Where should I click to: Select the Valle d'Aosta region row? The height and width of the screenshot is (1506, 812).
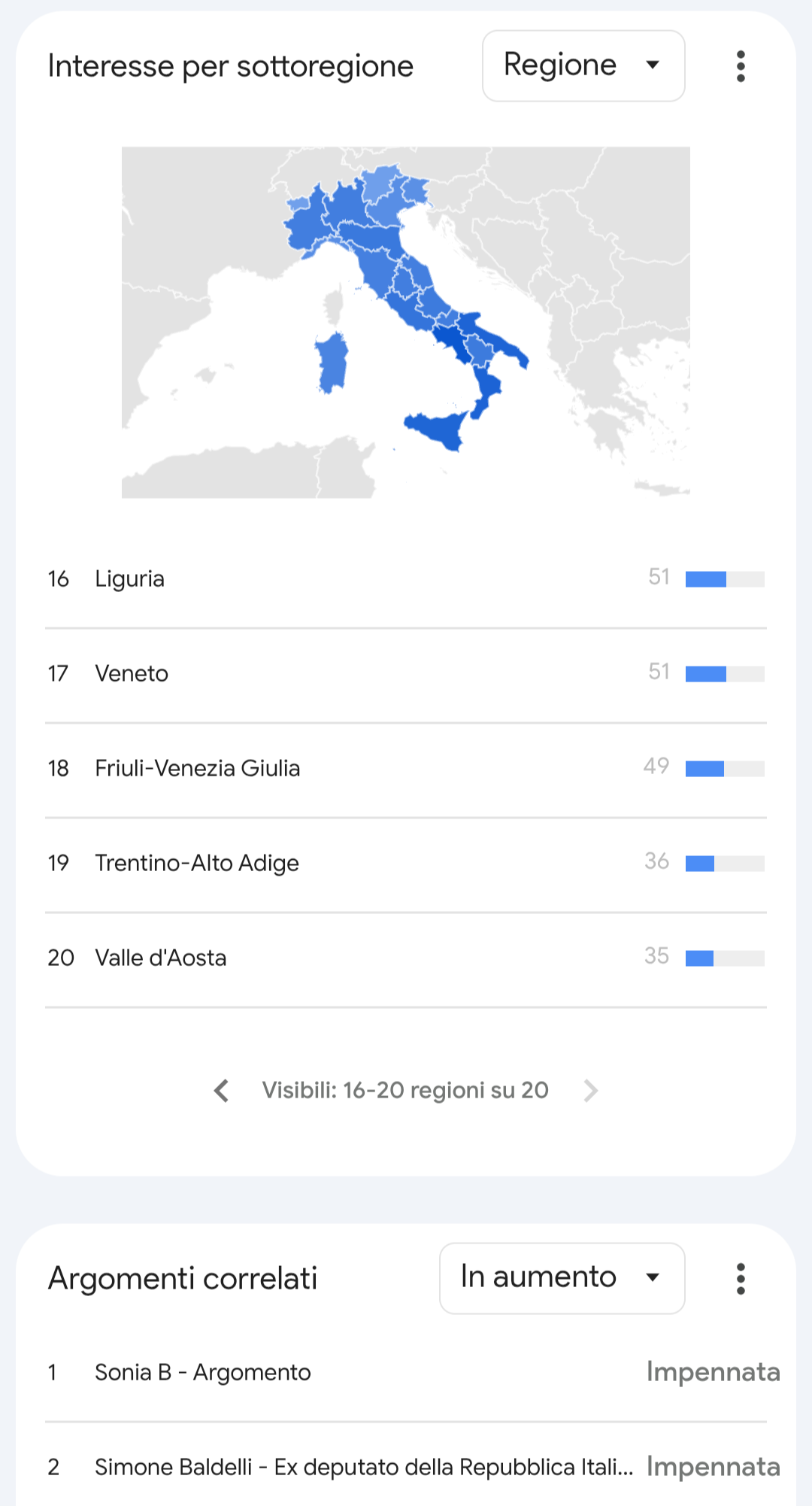click(406, 958)
